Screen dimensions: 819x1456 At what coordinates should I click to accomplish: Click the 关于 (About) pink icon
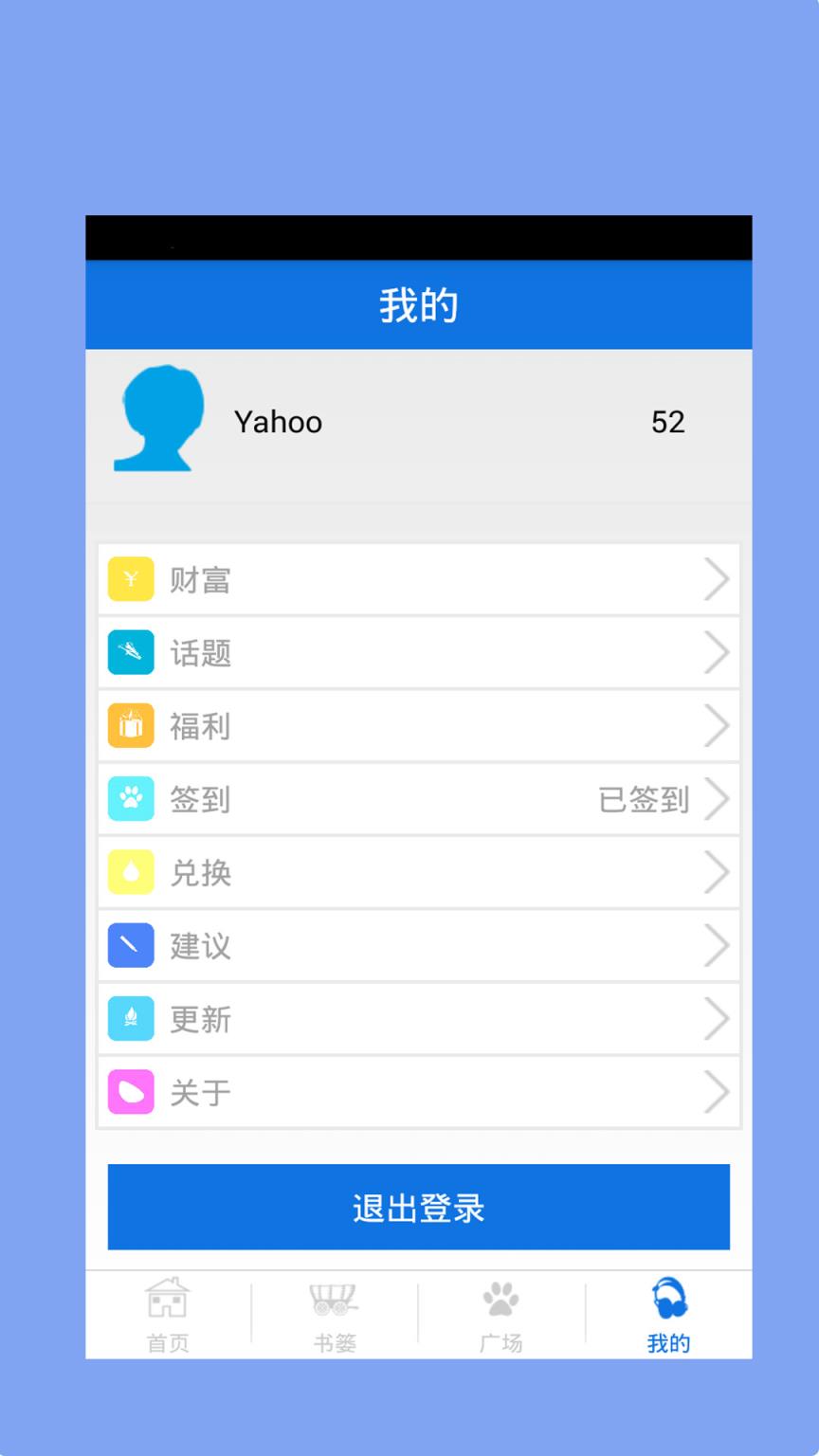pyautogui.click(x=131, y=1092)
